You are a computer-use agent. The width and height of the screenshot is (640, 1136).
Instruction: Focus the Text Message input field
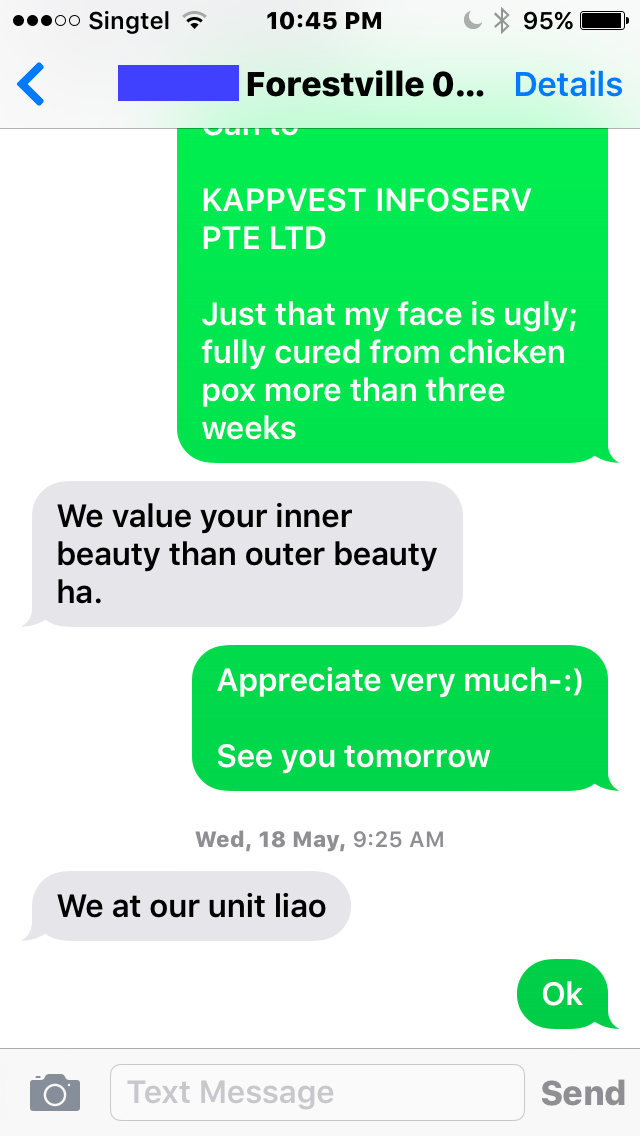point(316,1092)
